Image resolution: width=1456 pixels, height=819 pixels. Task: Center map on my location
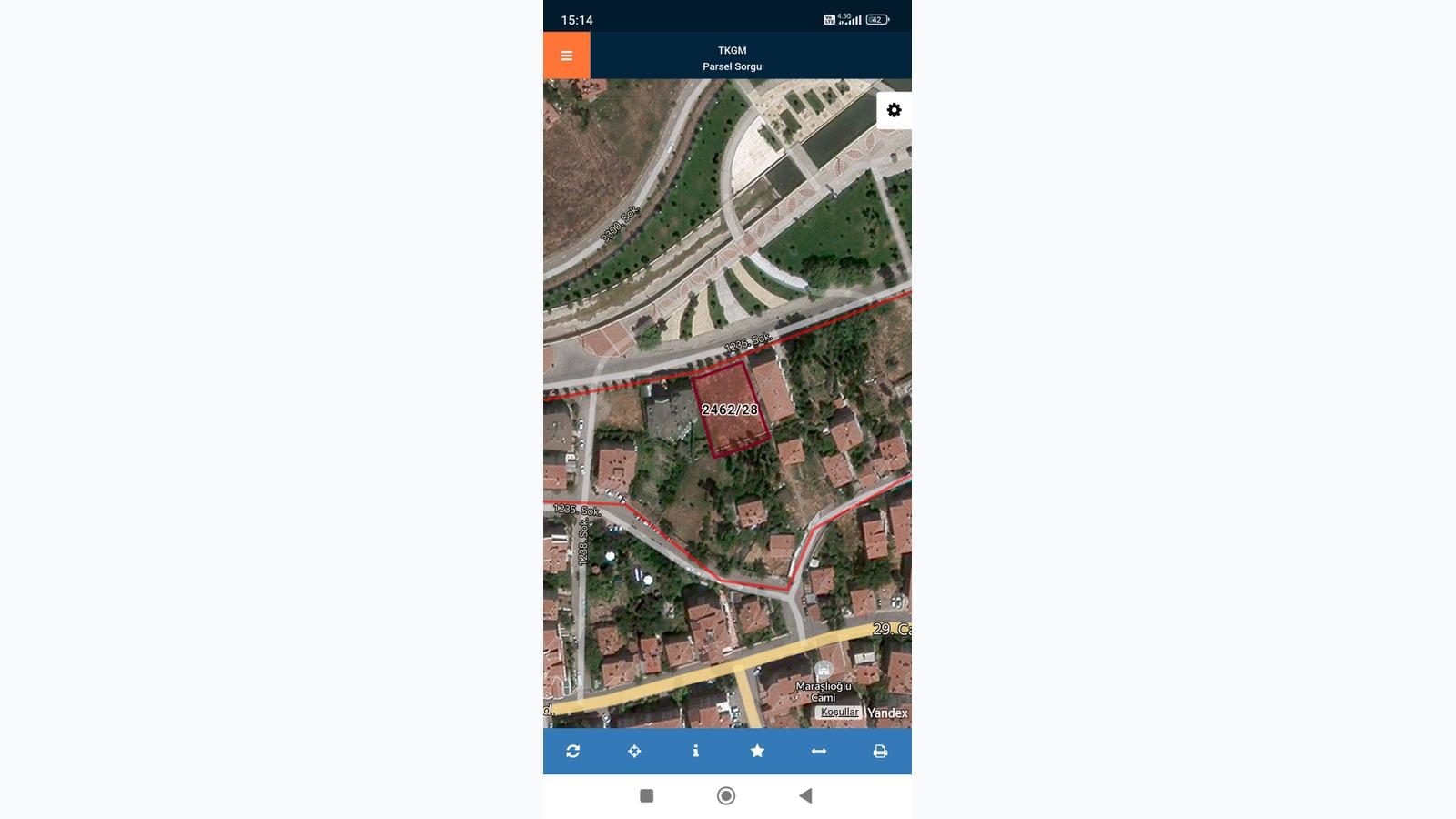click(x=634, y=752)
